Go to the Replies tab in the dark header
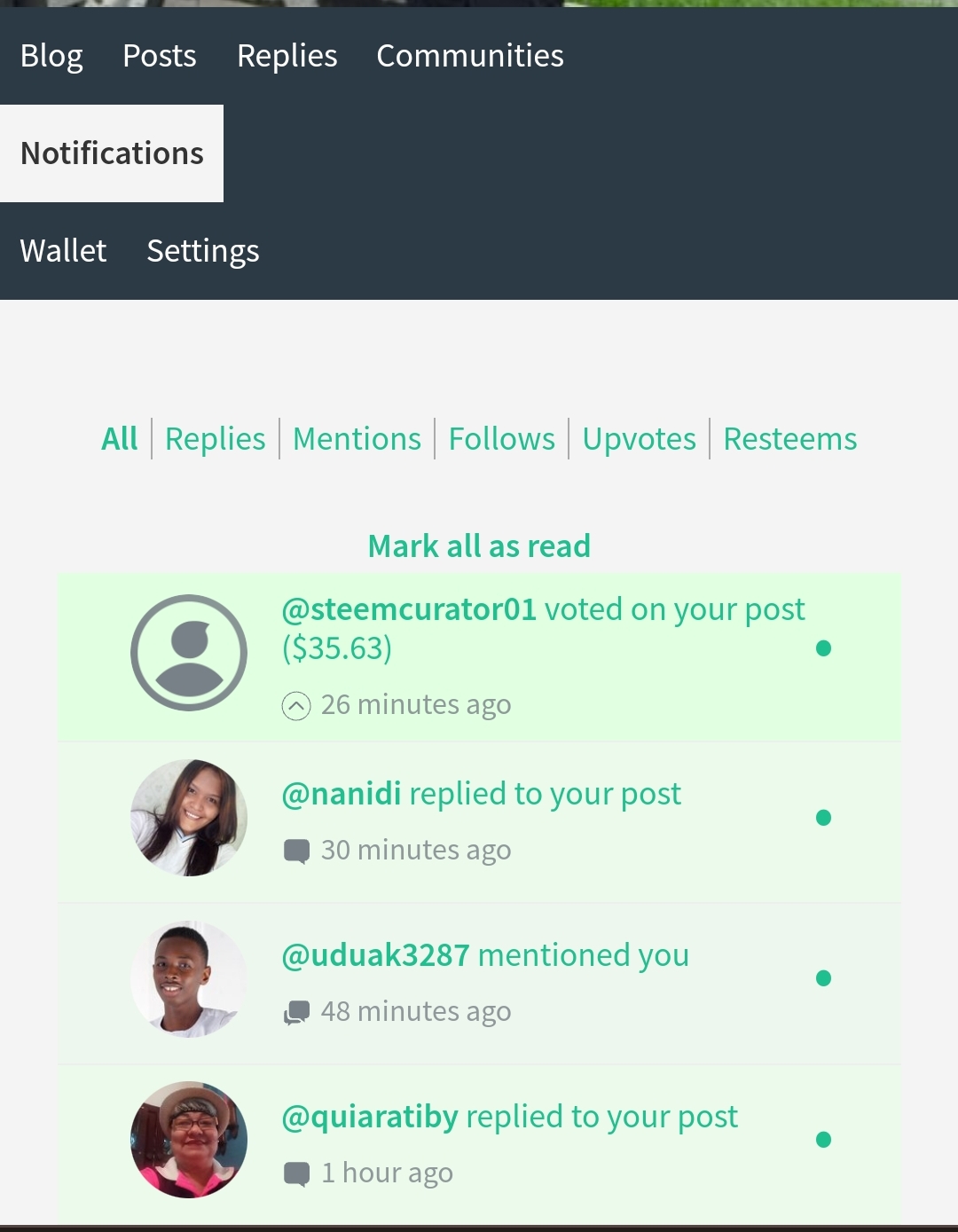Screen dimensions: 958x1232 287,56
